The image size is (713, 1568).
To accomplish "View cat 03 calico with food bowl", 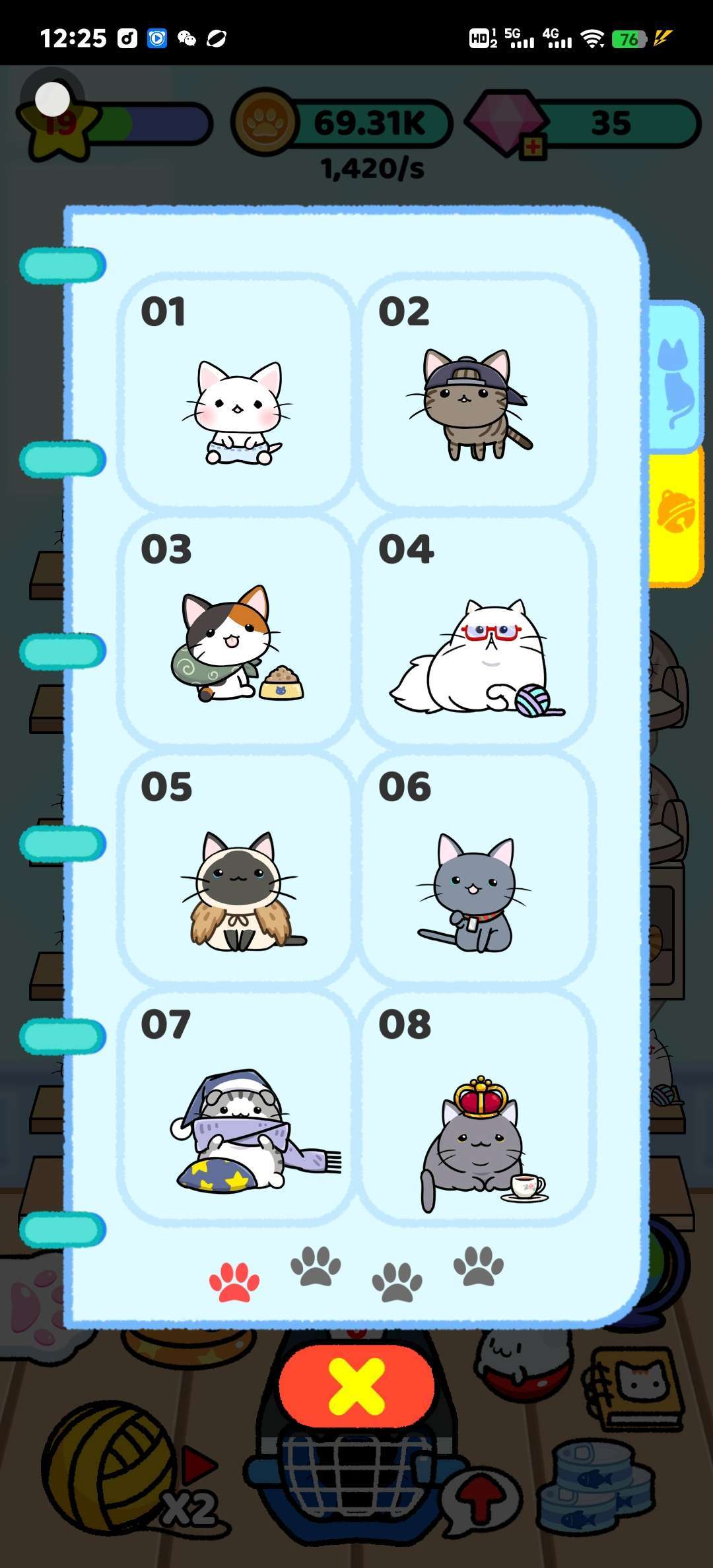I will (x=236, y=632).
